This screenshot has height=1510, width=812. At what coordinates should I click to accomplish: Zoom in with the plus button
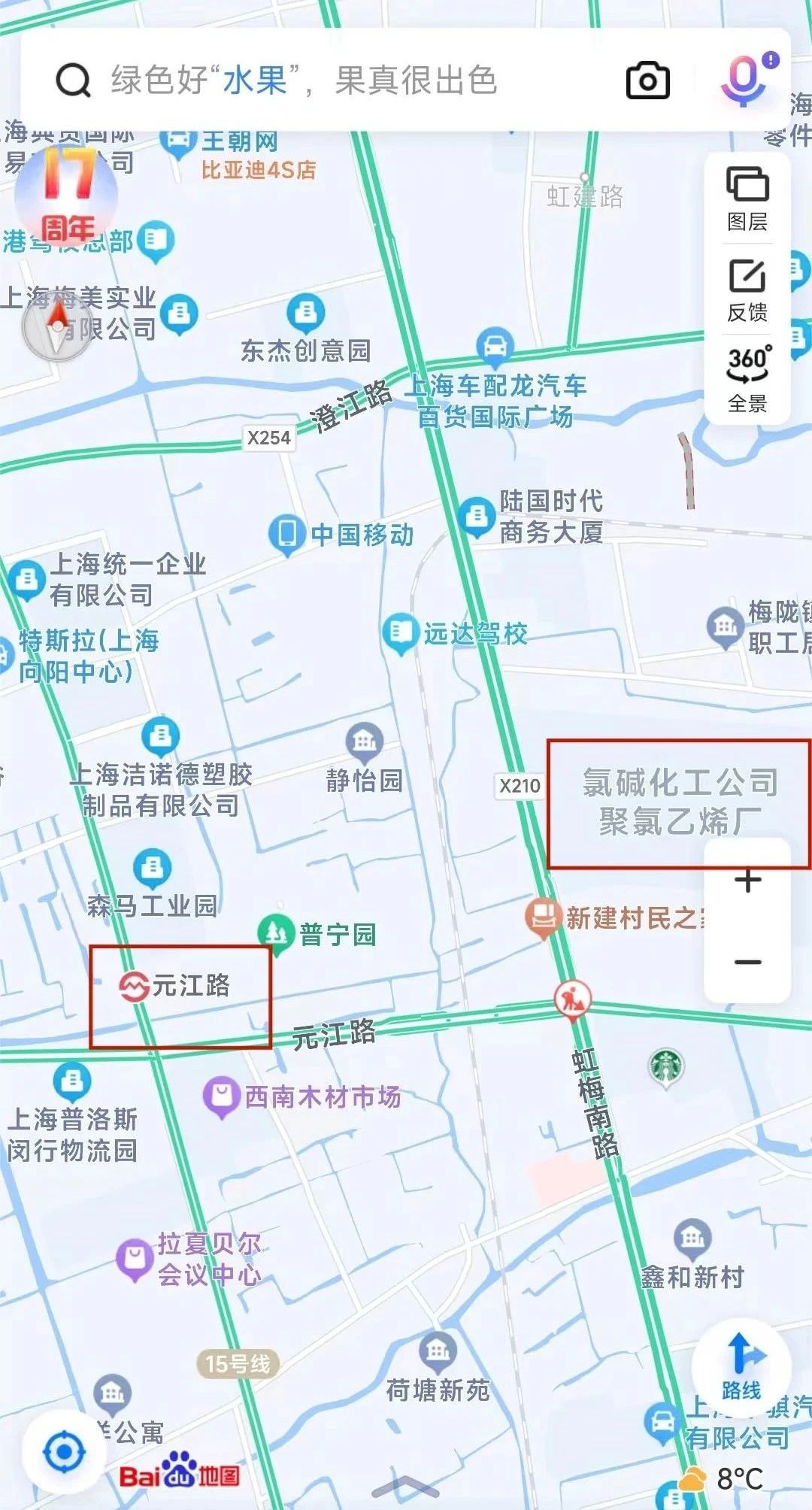coord(747,881)
